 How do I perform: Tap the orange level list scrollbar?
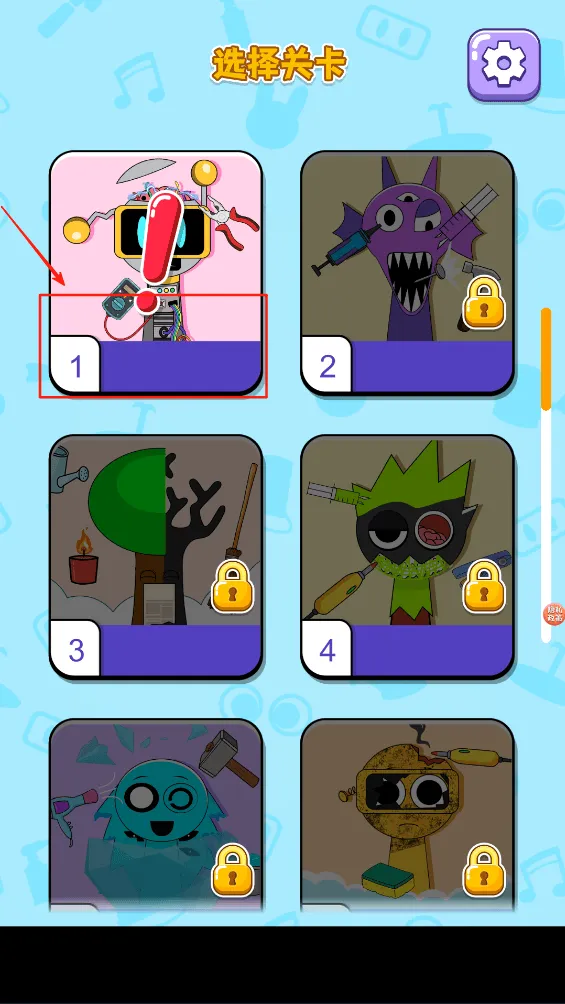pyautogui.click(x=546, y=359)
